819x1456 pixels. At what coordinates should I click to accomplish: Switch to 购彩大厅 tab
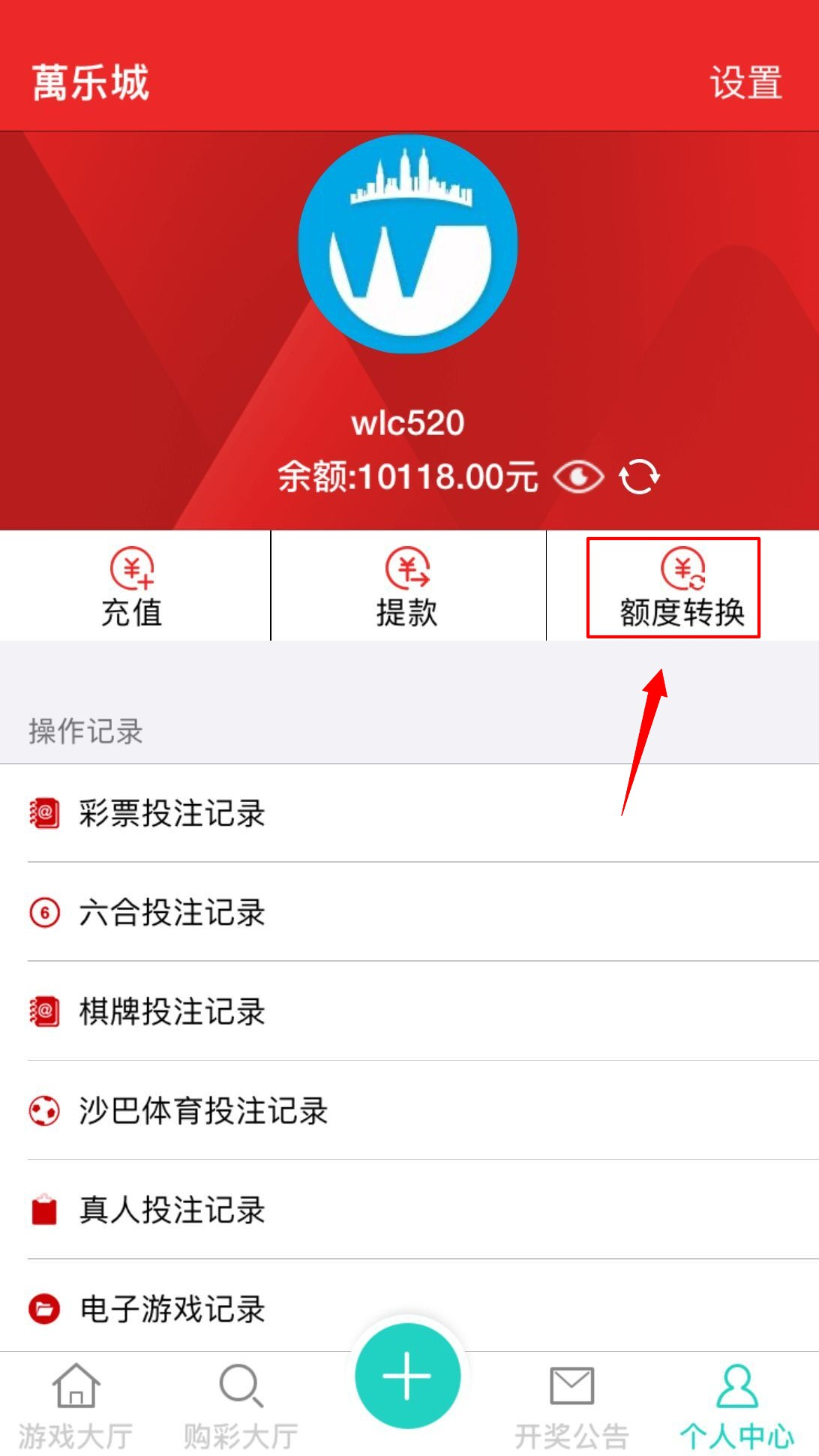tap(241, 1404)
